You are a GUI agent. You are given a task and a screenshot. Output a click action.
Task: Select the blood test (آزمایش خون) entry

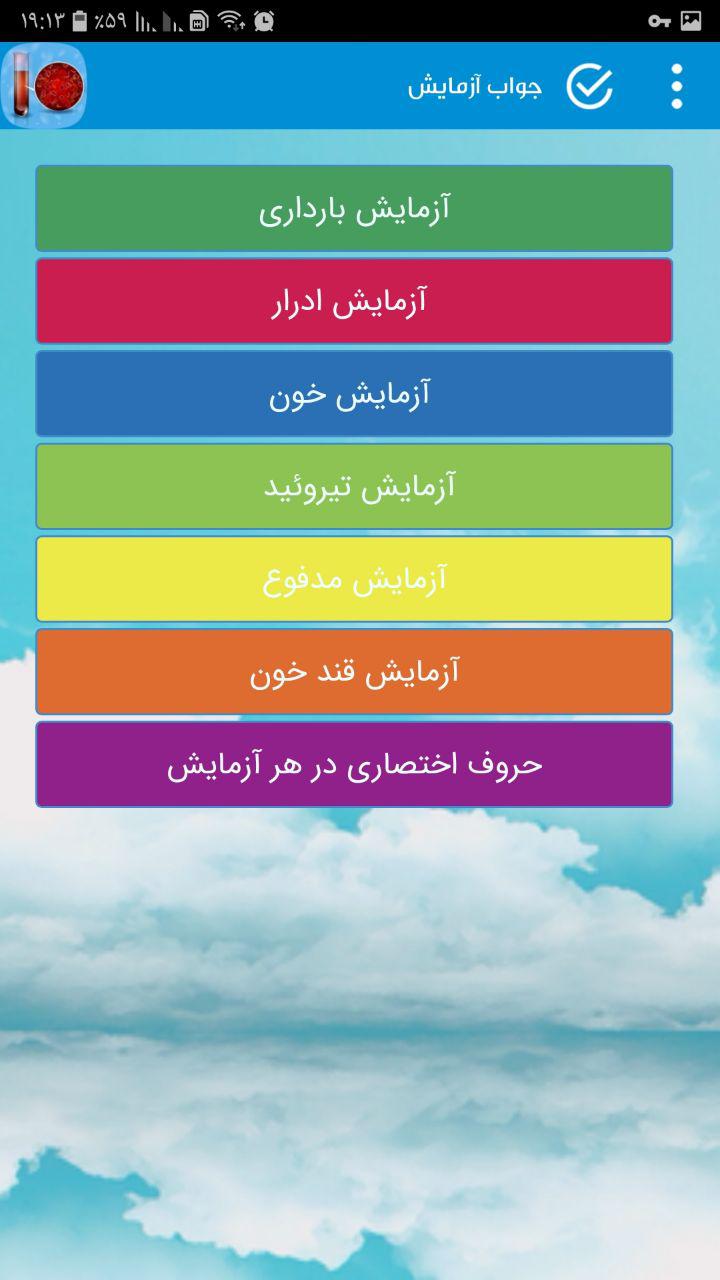coord(354,393)
